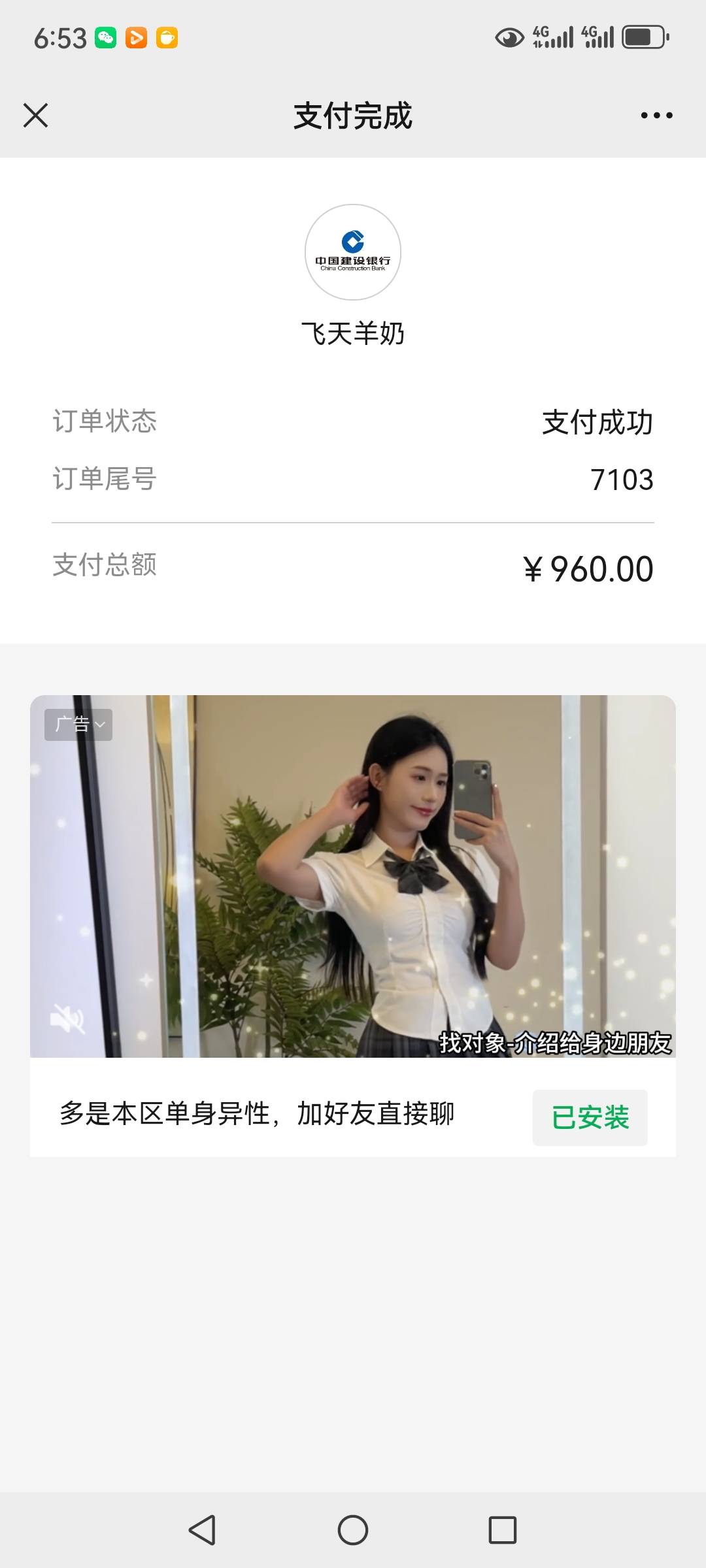The image size is (706, 1568).
Task: Unmute the ad video sound
Action: (67, 1019)
